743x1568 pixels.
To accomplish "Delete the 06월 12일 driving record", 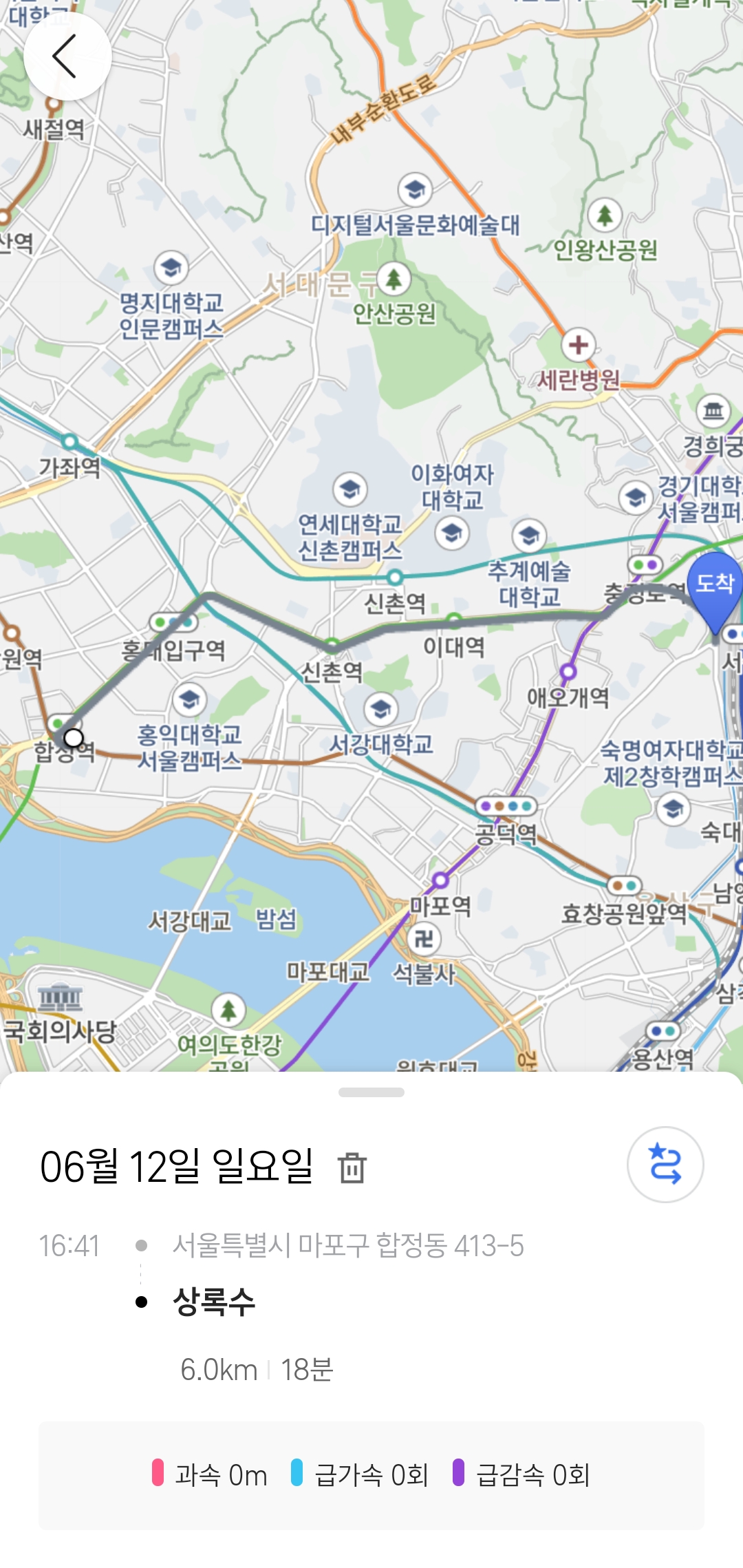I will pyautogui.click(x=352, y=1167).
